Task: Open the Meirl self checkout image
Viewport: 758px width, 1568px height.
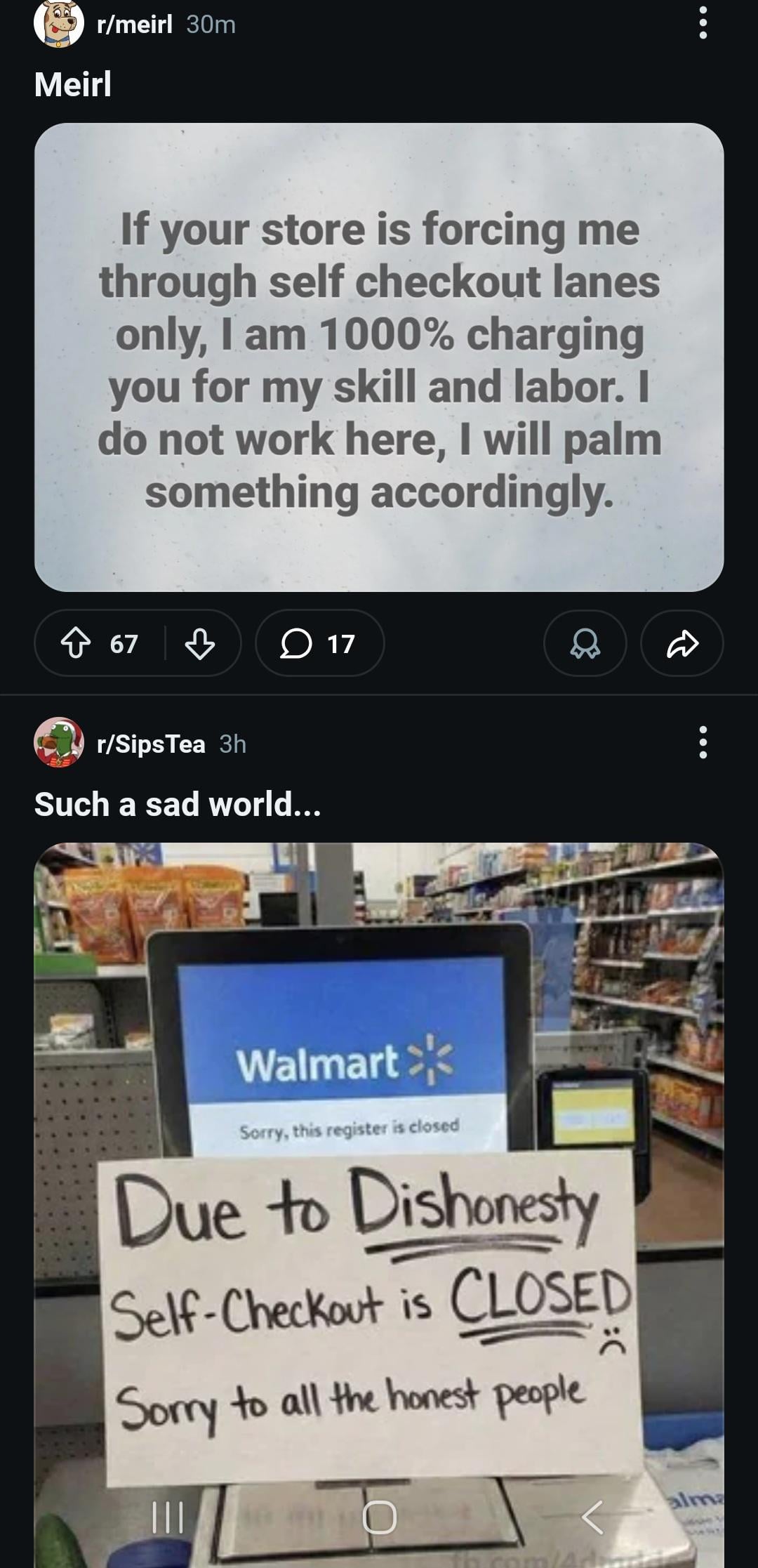Action: (379, 357)
